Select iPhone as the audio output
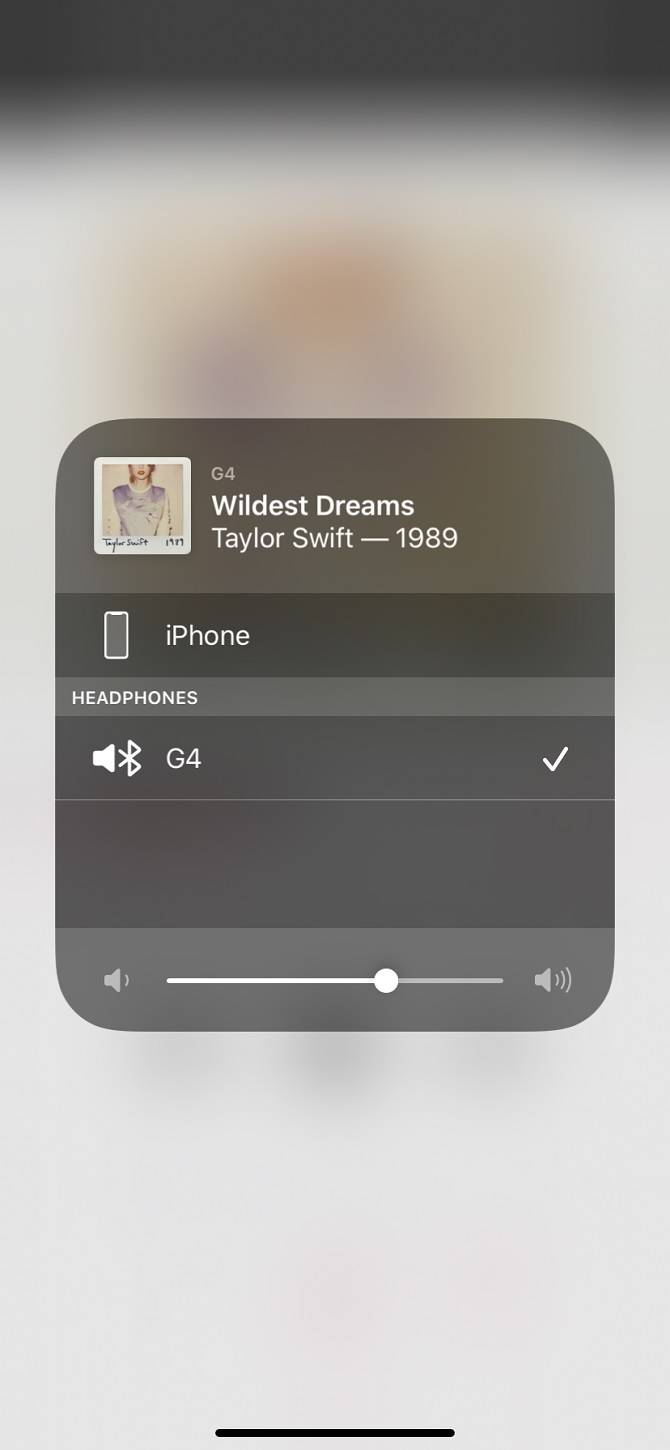 334,636
